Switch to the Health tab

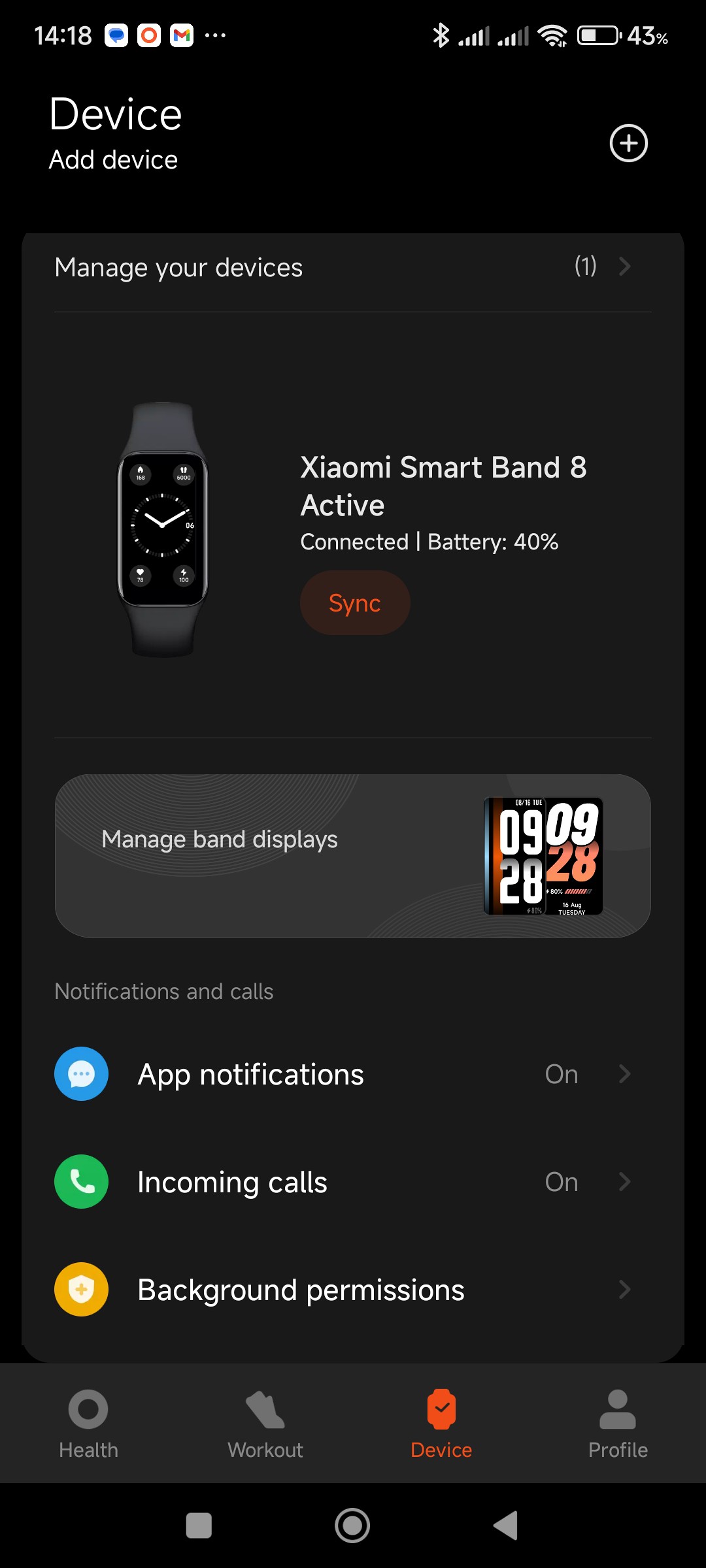[88, 1424]
